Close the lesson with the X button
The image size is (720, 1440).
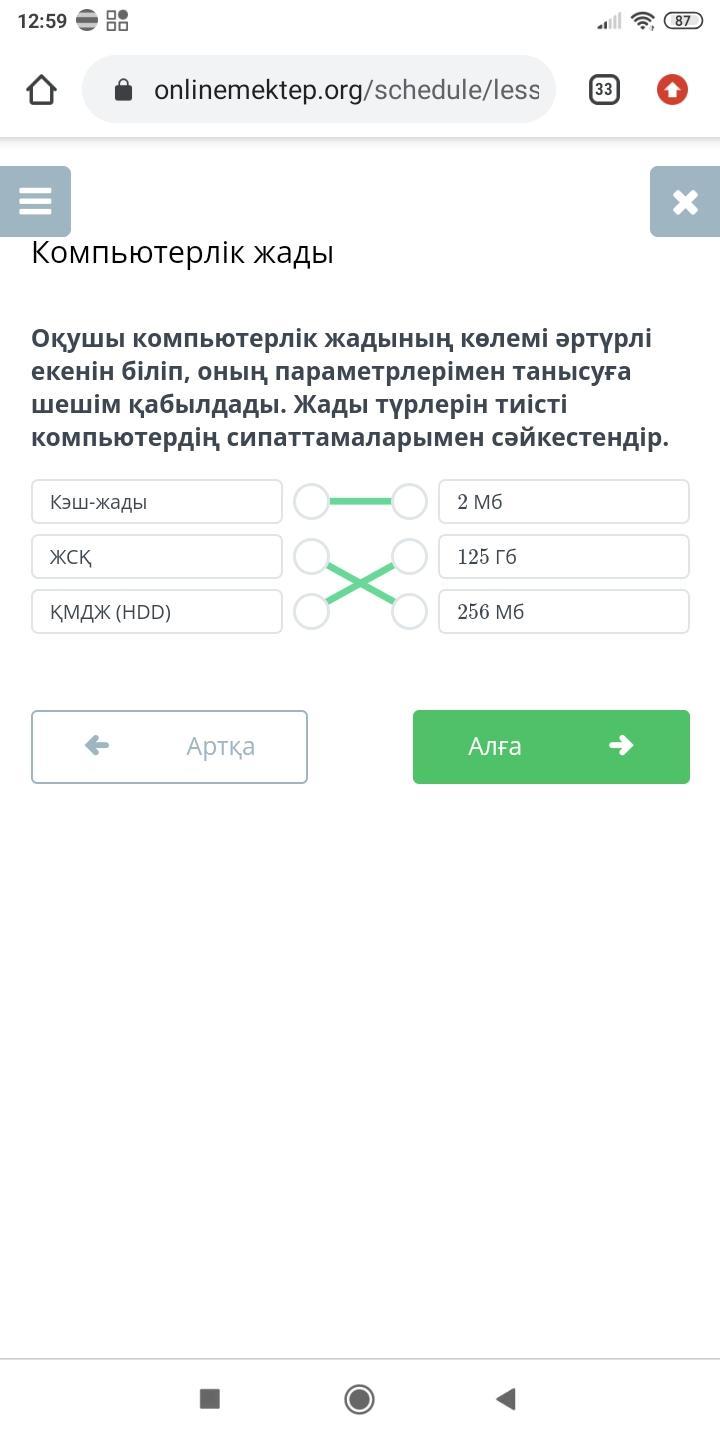click(x=685, y=201)
